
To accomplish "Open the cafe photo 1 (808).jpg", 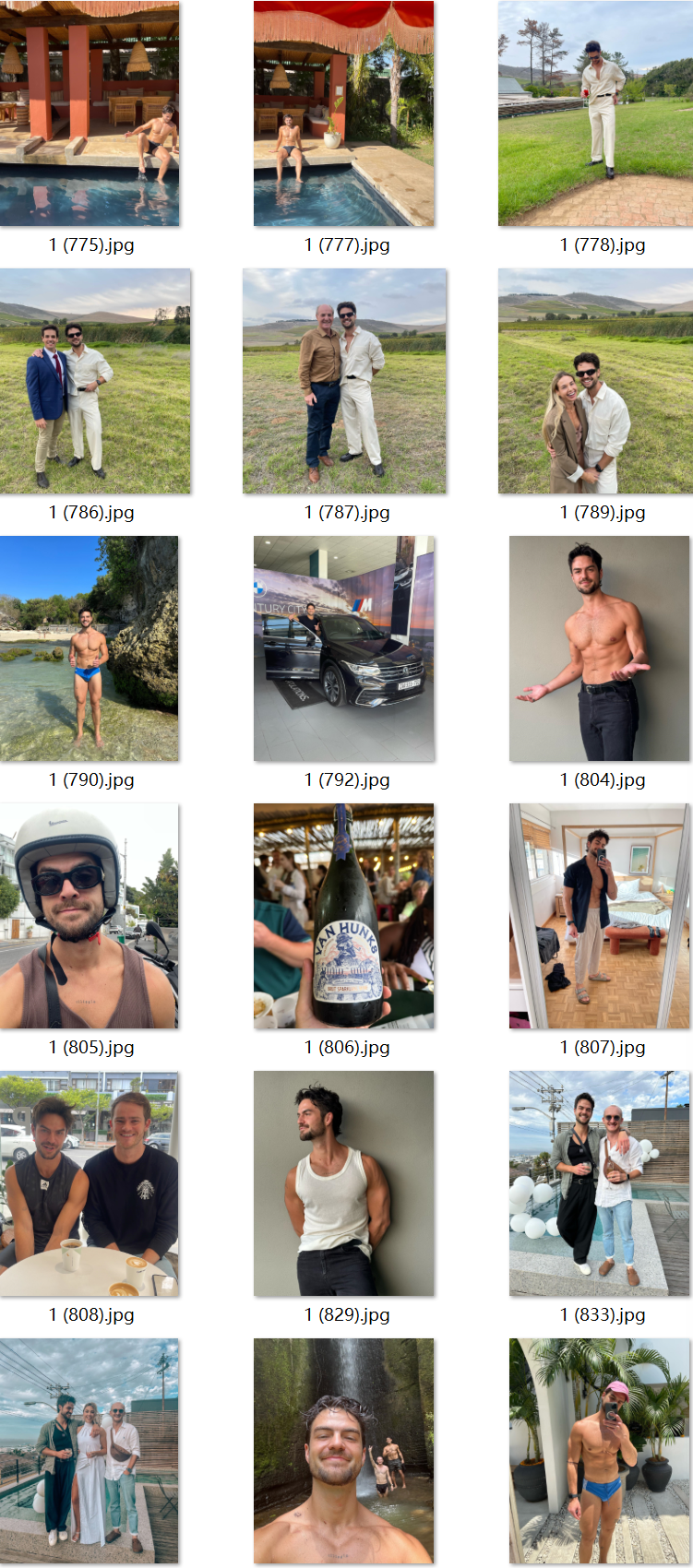I will tap(90, 1183).
